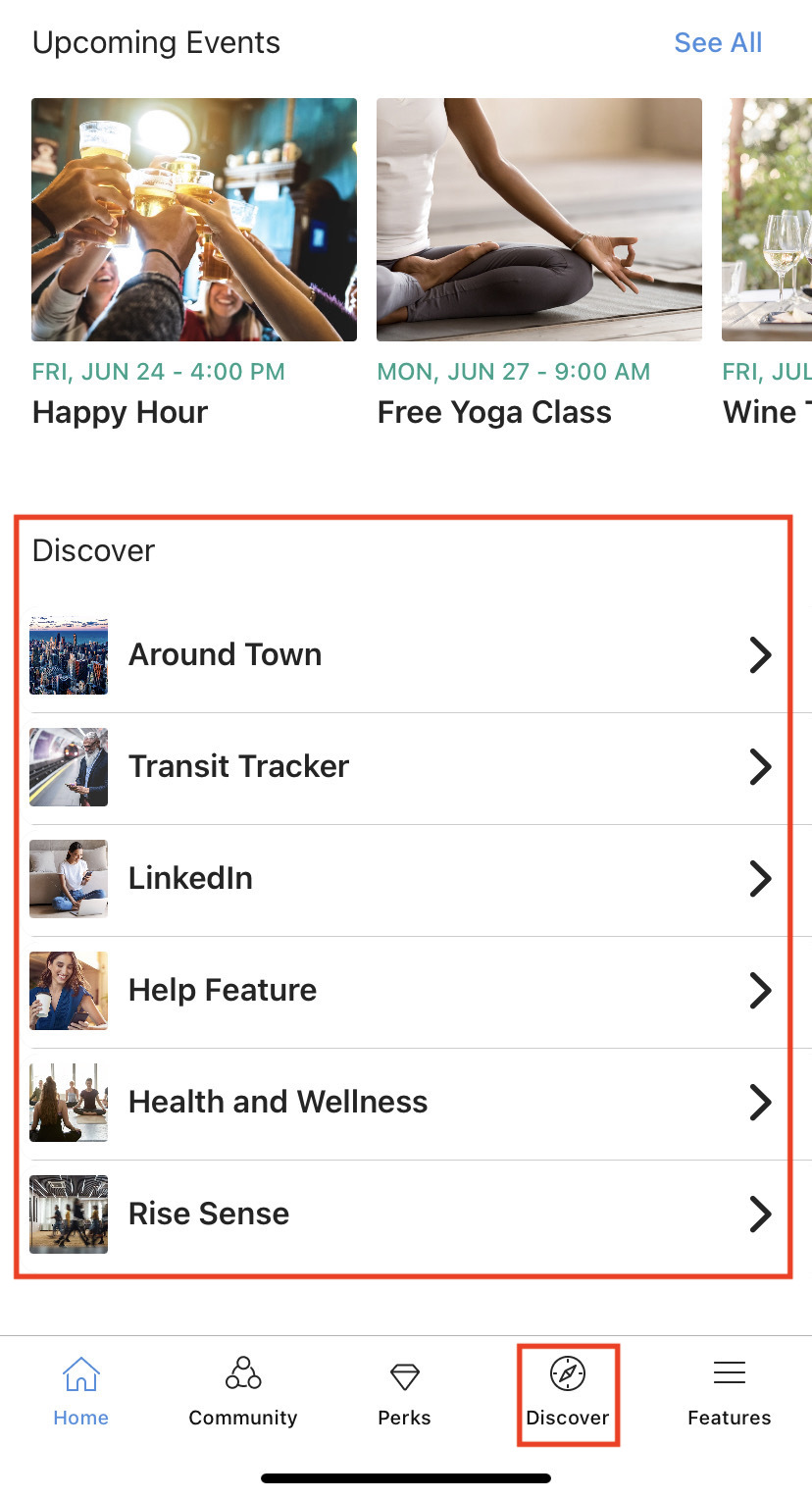
Task: Open the Features menu tab
Action: click(x=730, y=1391)
